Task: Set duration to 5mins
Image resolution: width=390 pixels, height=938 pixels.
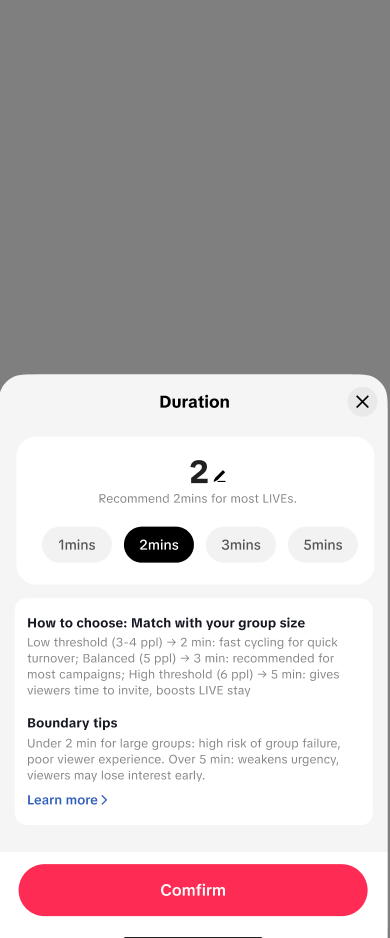Action: pos(323,545)
